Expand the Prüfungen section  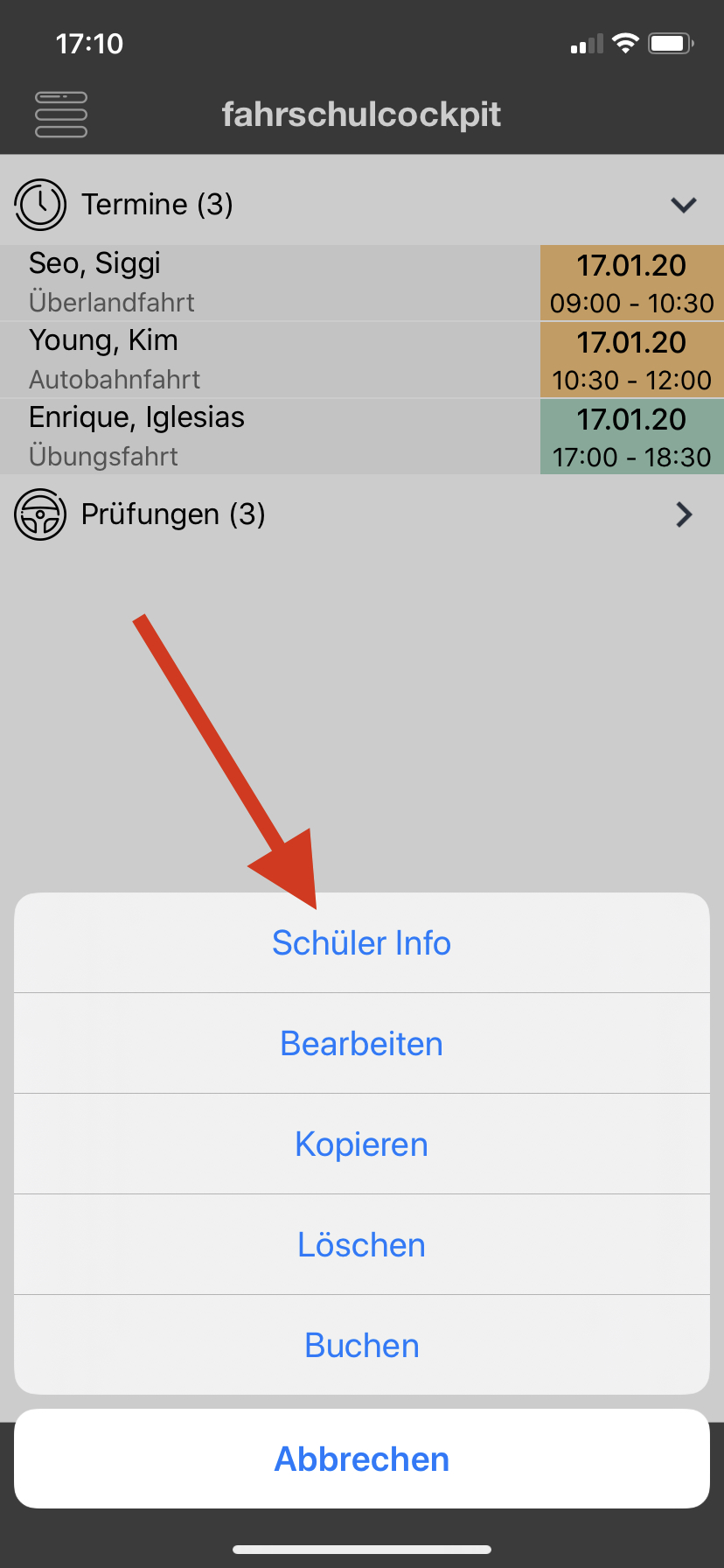pos(683,514)
